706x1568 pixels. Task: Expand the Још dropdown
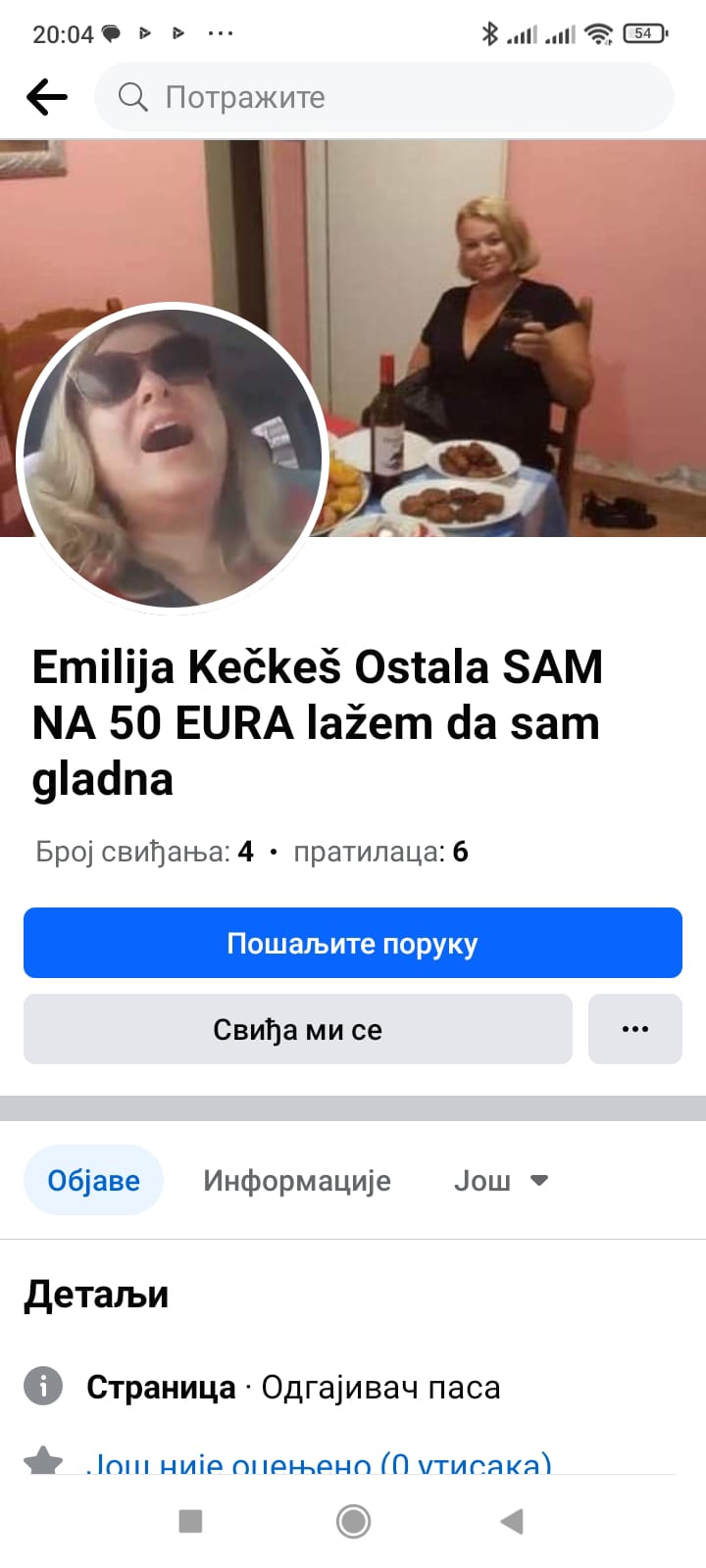click(500, 1180)
